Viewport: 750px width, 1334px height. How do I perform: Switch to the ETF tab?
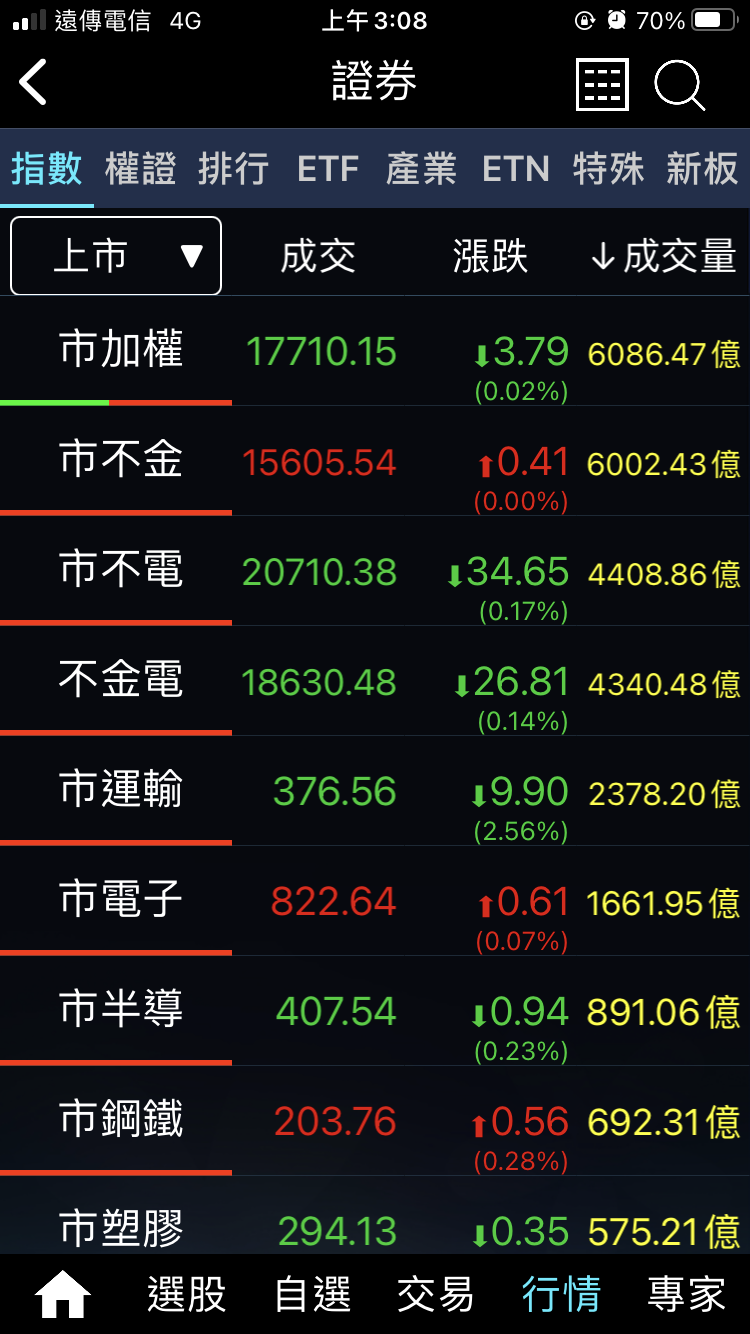pos(327,169)
